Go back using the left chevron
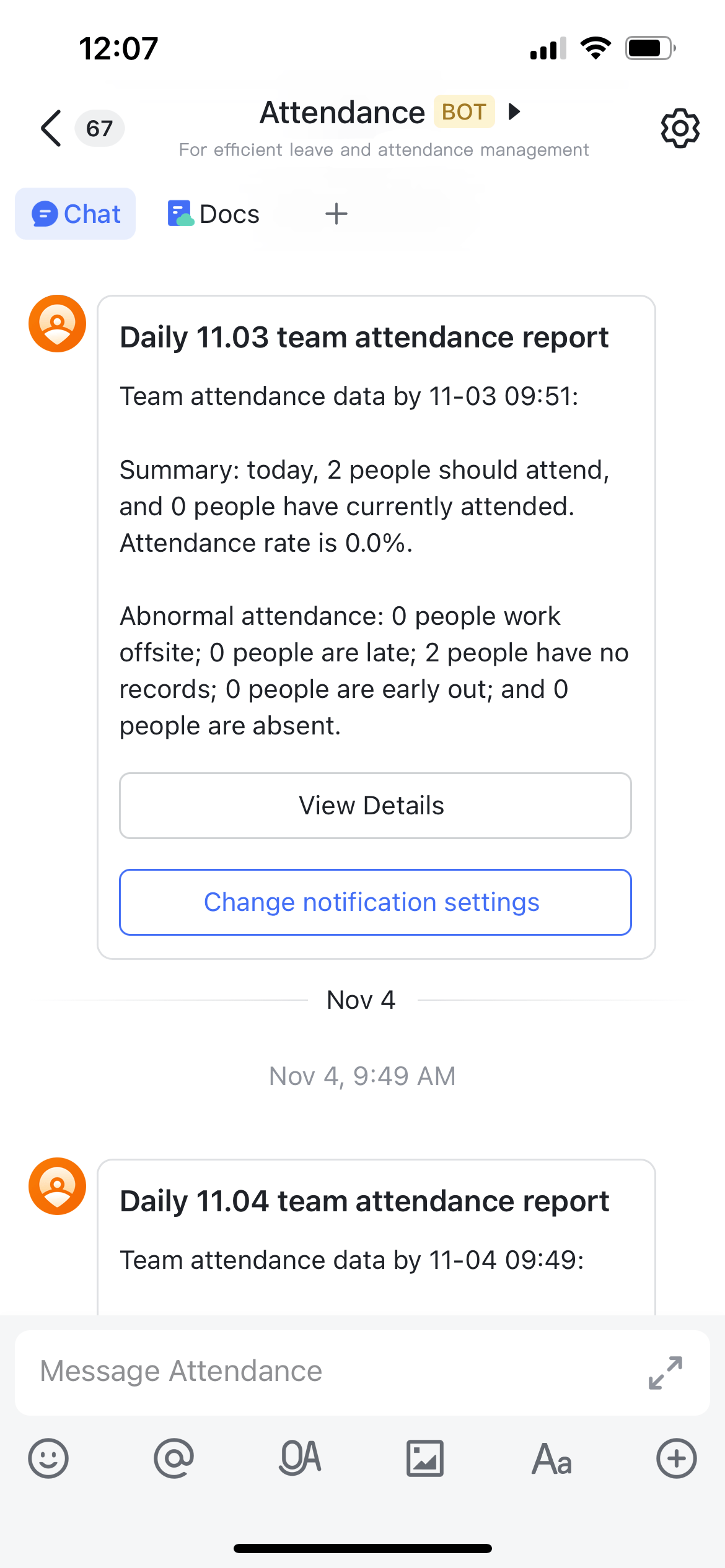The width and height of the screenshot is (725, 1568). pos(50,129)
